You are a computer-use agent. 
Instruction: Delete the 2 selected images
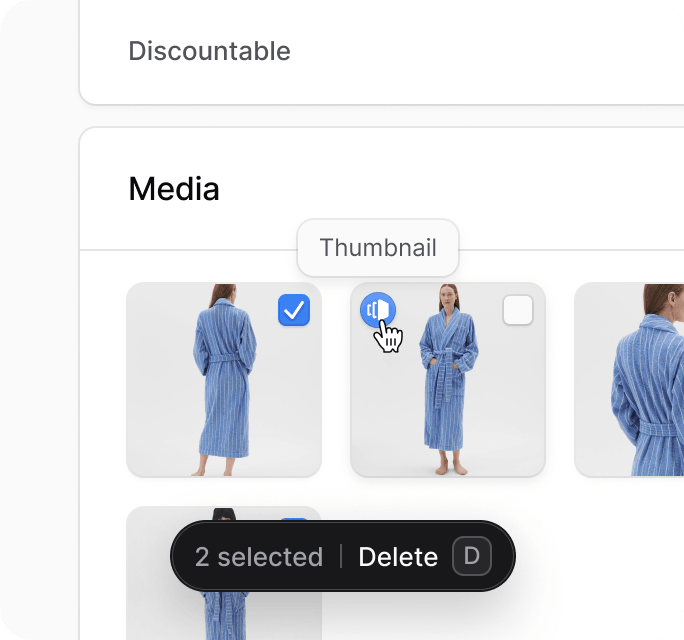pos(398,557)
